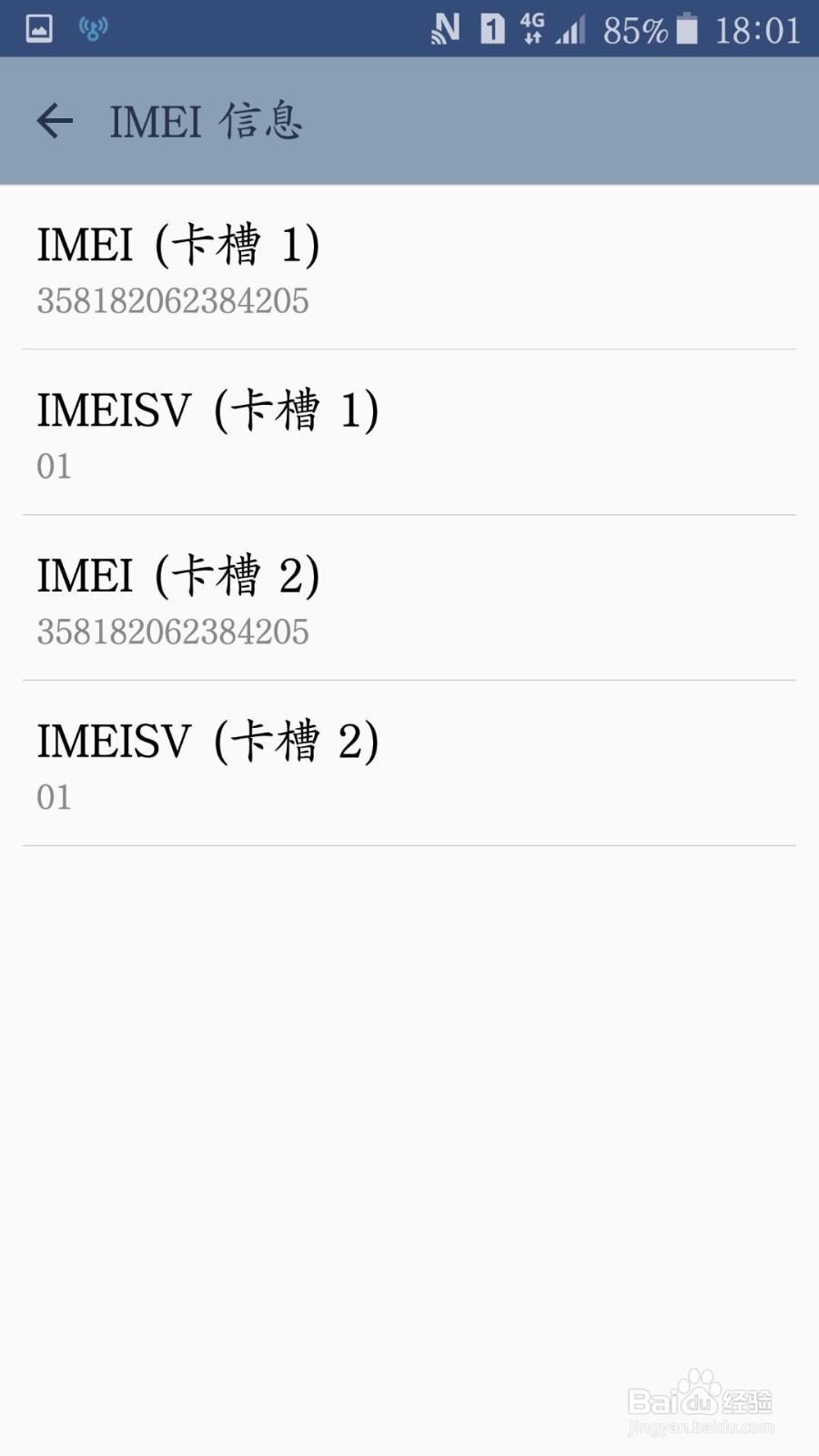The image size is (819, 1456).
Task: Select the IMEISV (卡槽 2) row
Action: 409,763
